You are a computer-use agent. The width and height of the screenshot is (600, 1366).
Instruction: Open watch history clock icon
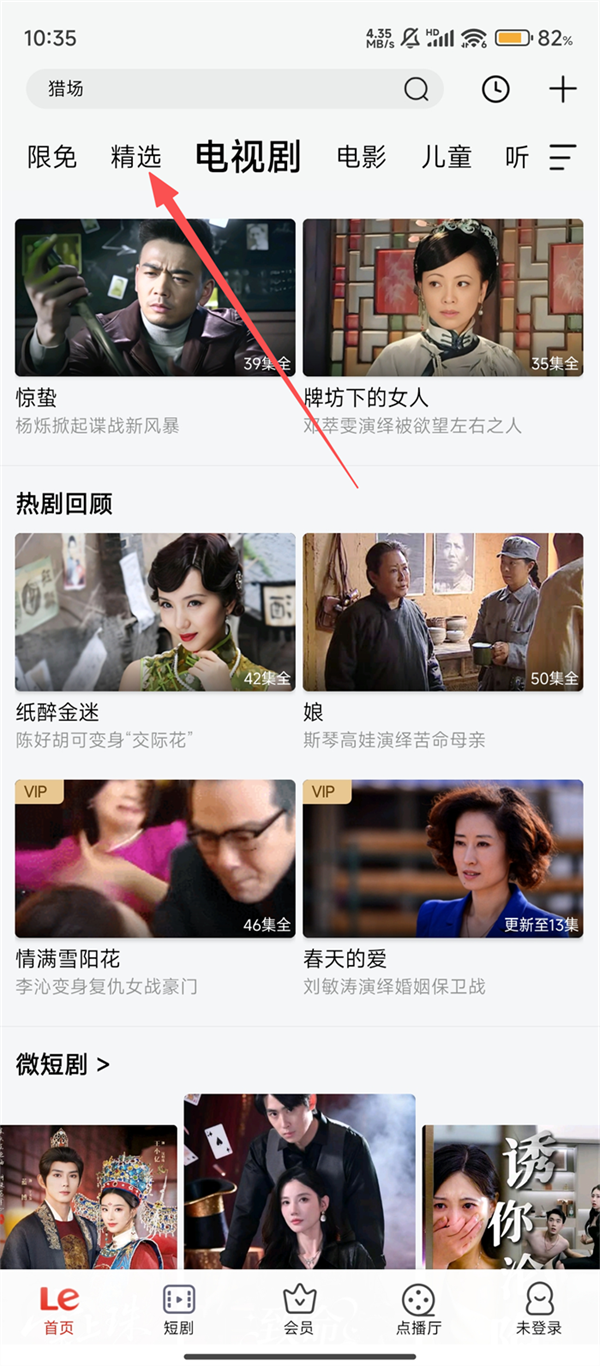(495, 89)
